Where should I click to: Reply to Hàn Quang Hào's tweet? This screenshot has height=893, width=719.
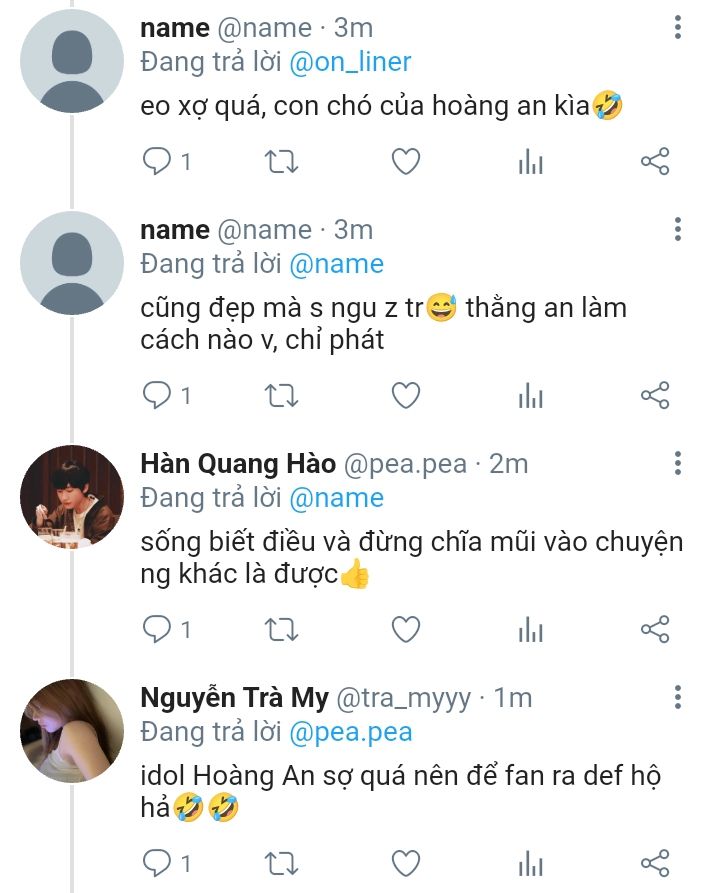(x=157, y=629)
